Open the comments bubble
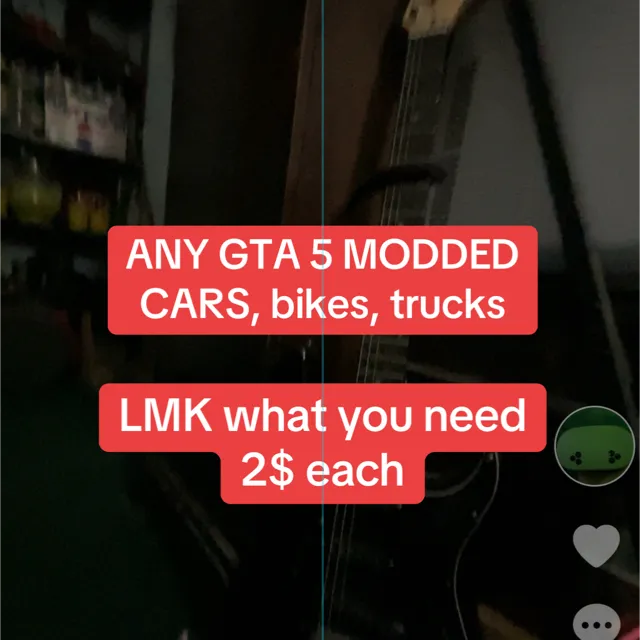640x640 pixels. [597, 622]
